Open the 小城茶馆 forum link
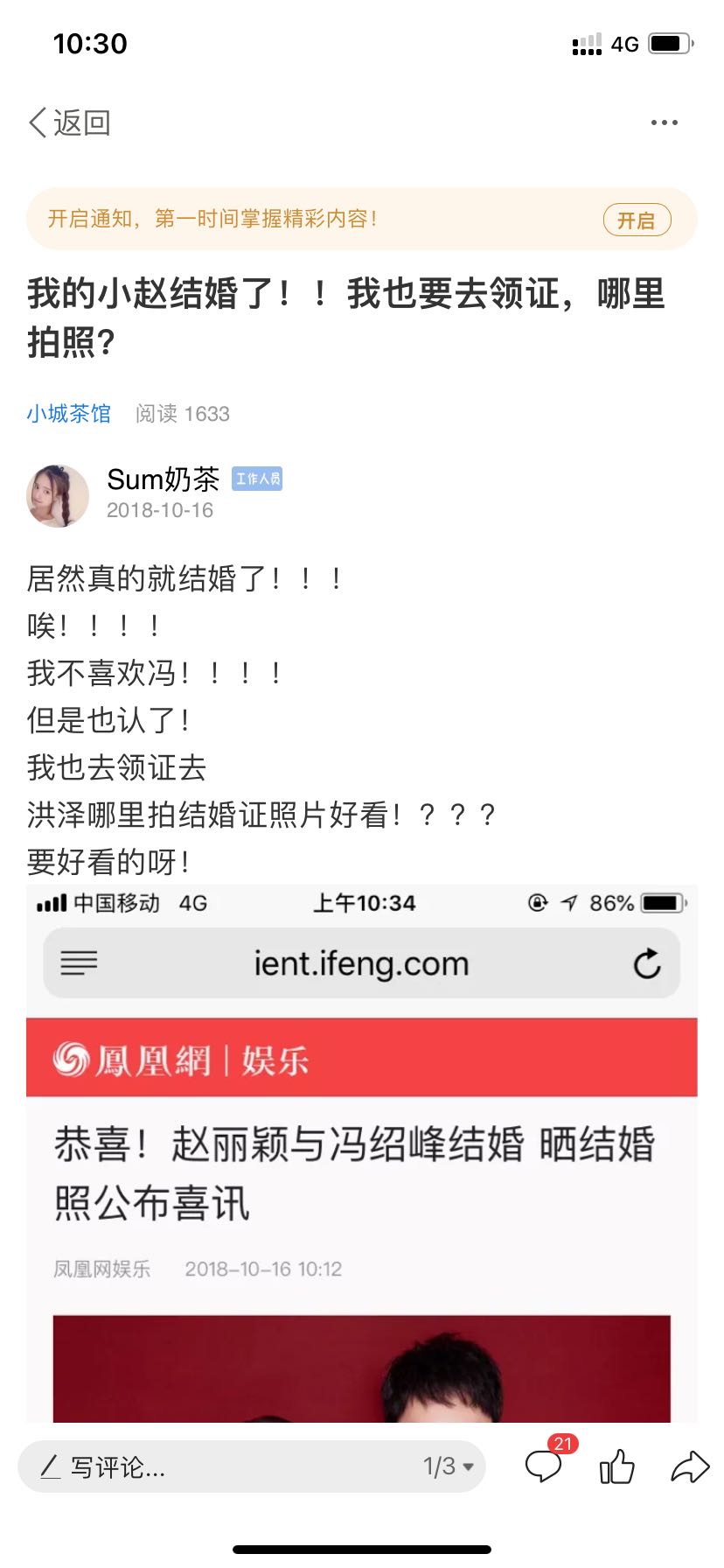The image size is (724, 1568). 68,413
